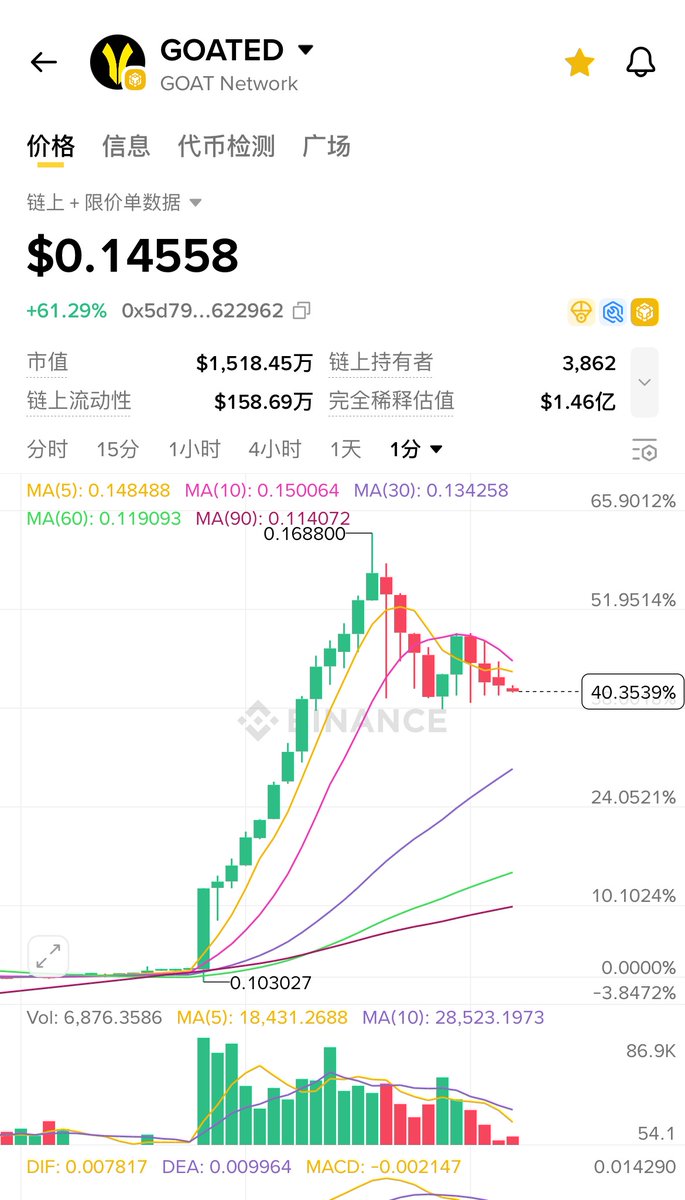
Task: Select the 1小时 chart interval
Action: pyautogui.click(x=194, y=450)
